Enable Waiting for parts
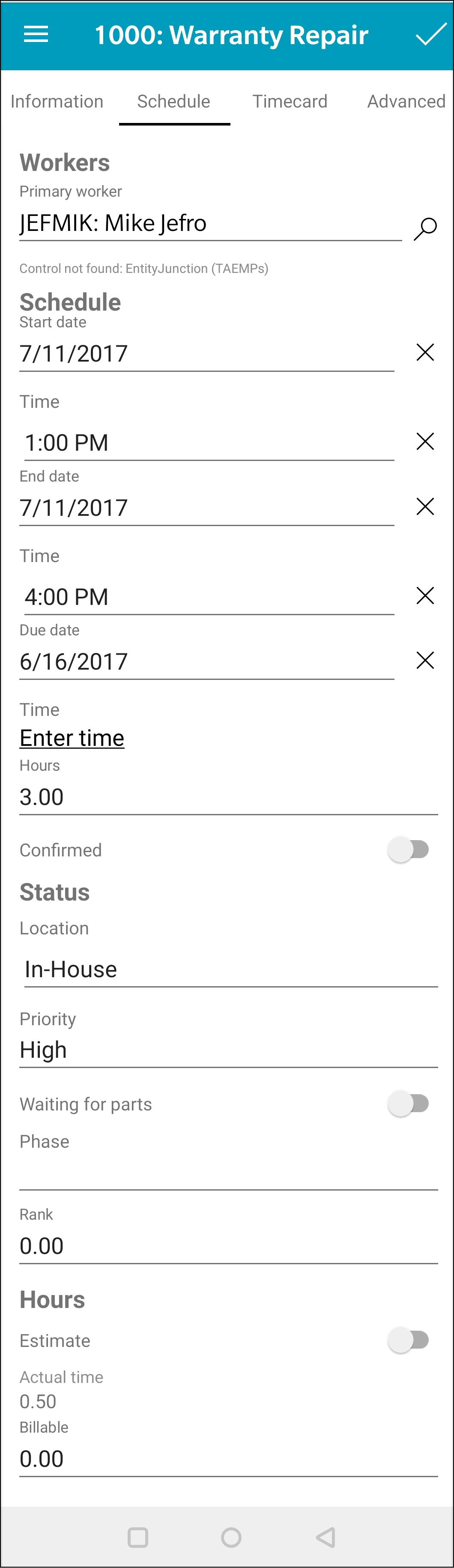454x1568 pixels. [x=409, y=1104]
